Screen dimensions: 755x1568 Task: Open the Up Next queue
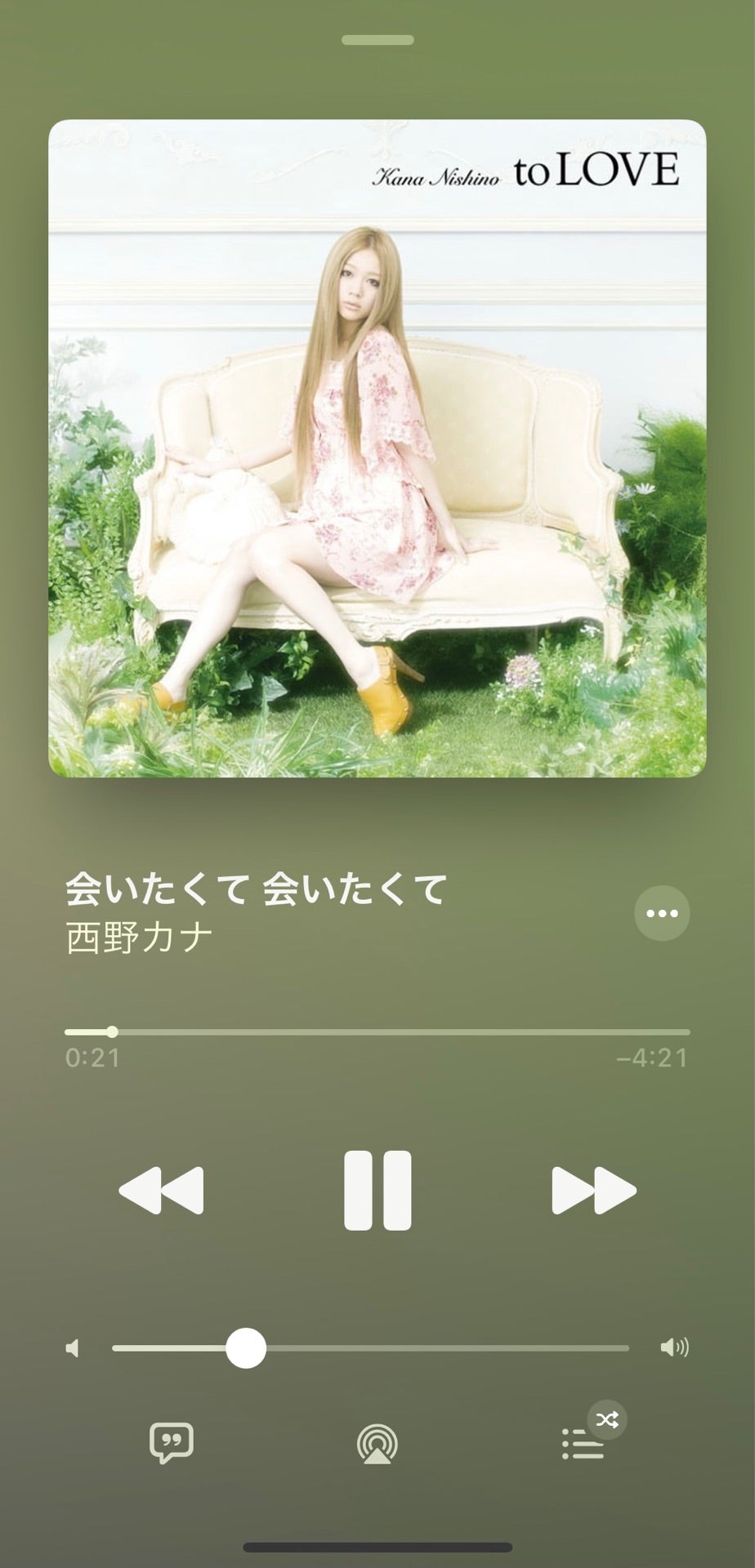583,1444
